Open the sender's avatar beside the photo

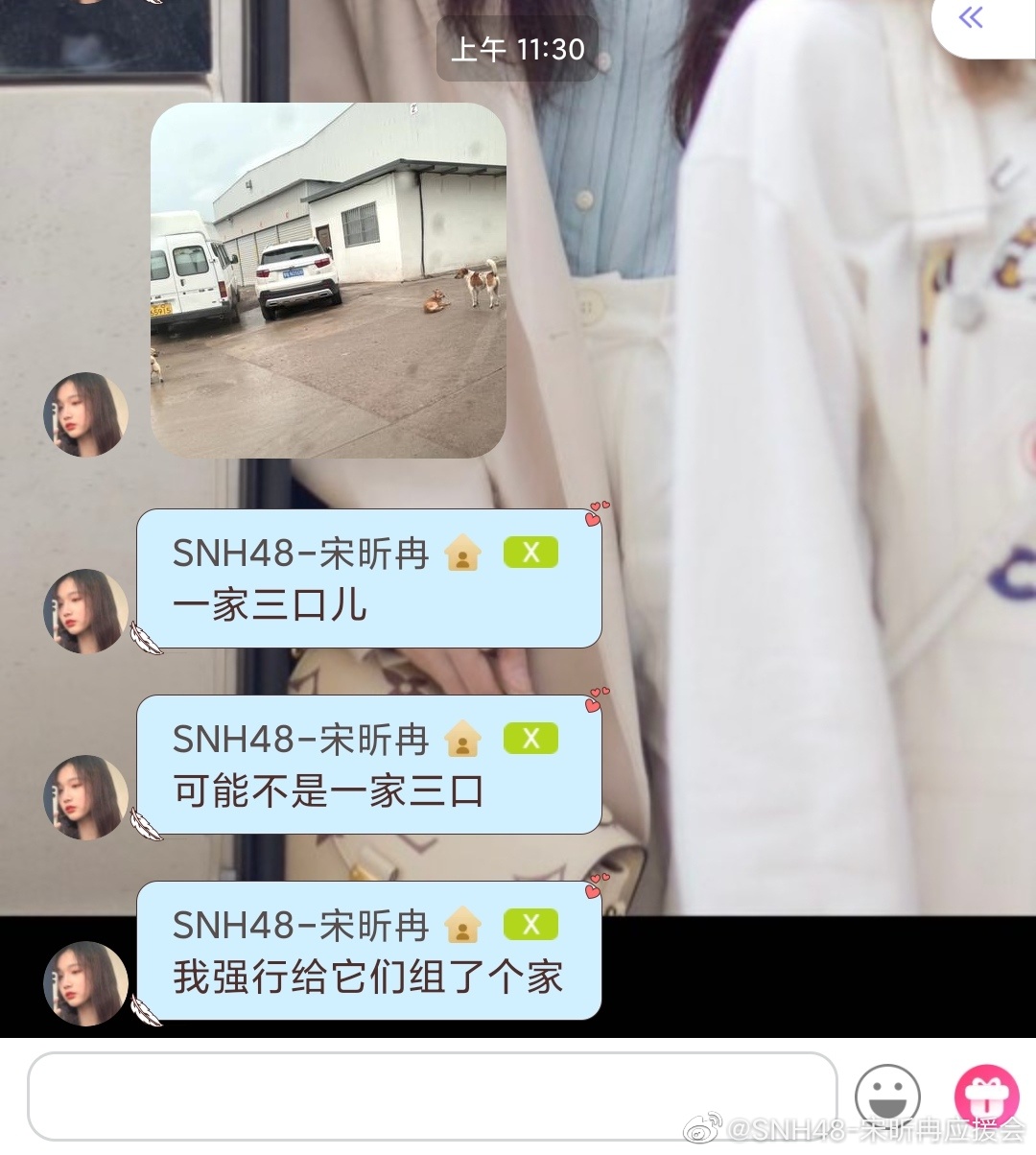[x=85, y=414]
